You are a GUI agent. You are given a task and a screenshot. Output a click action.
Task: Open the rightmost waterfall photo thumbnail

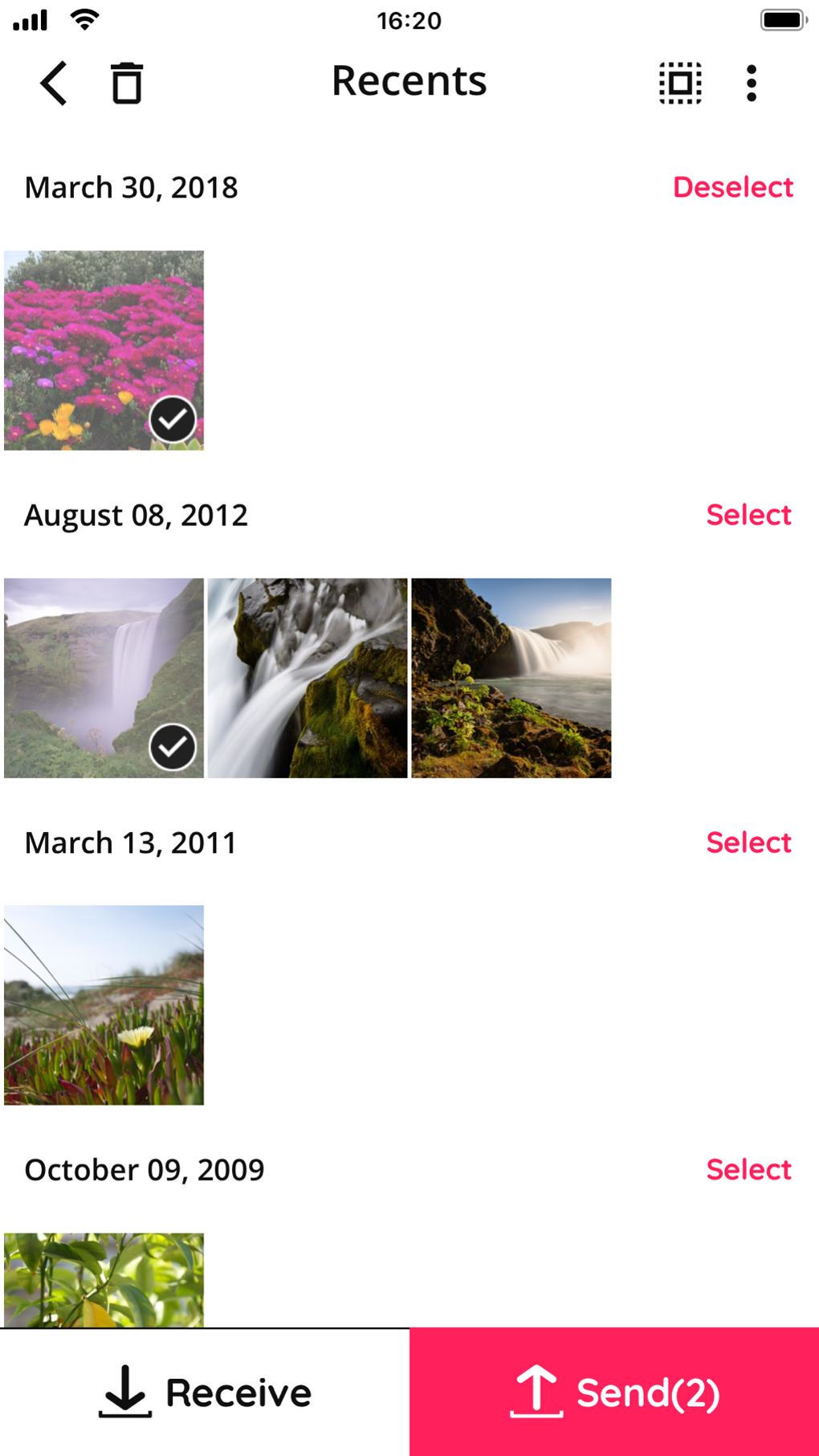tap(511, 678)
